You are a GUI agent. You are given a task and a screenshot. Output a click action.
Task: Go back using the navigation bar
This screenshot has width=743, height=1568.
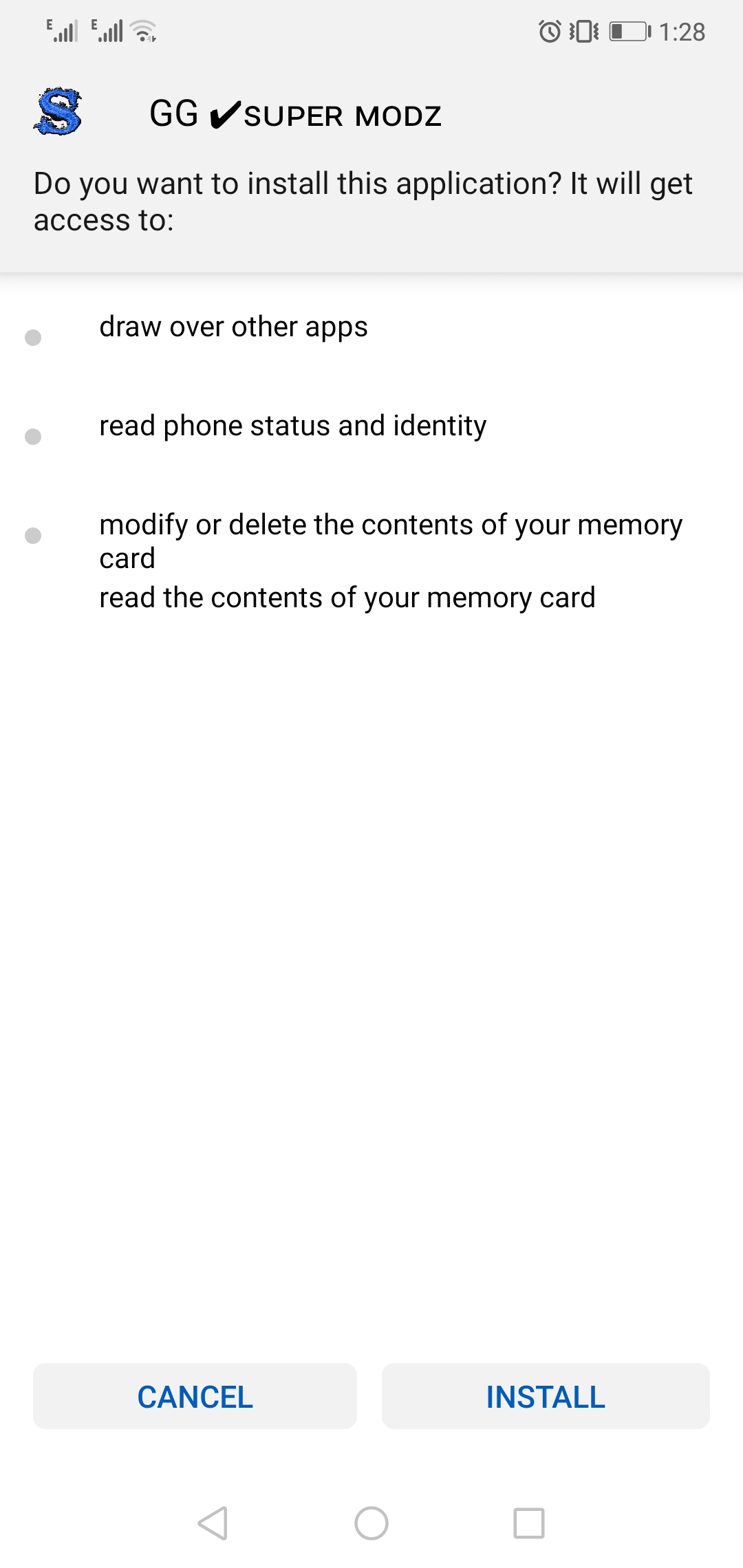[213, 1523]
